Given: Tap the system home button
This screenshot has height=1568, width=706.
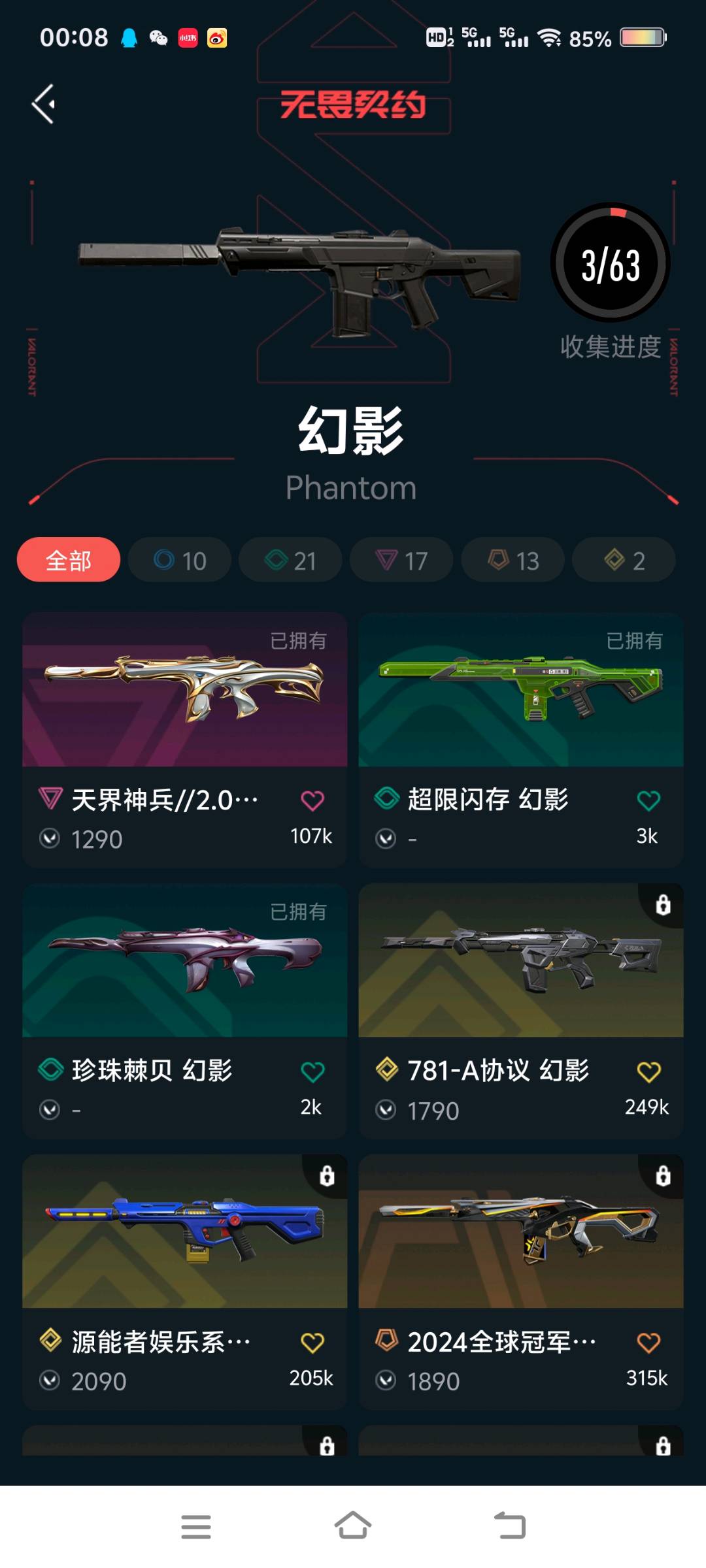Looking at the screenshot, I should [x=353, y=1526].
